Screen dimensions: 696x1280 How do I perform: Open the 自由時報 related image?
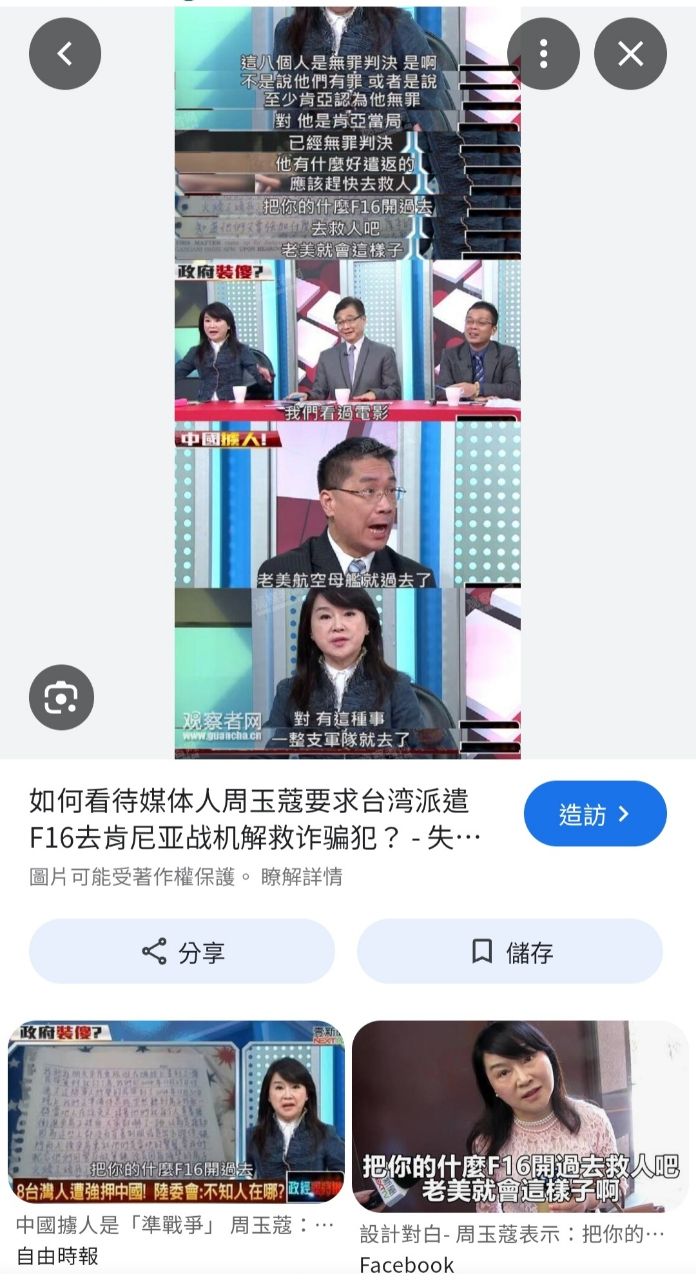(176, 1111)
